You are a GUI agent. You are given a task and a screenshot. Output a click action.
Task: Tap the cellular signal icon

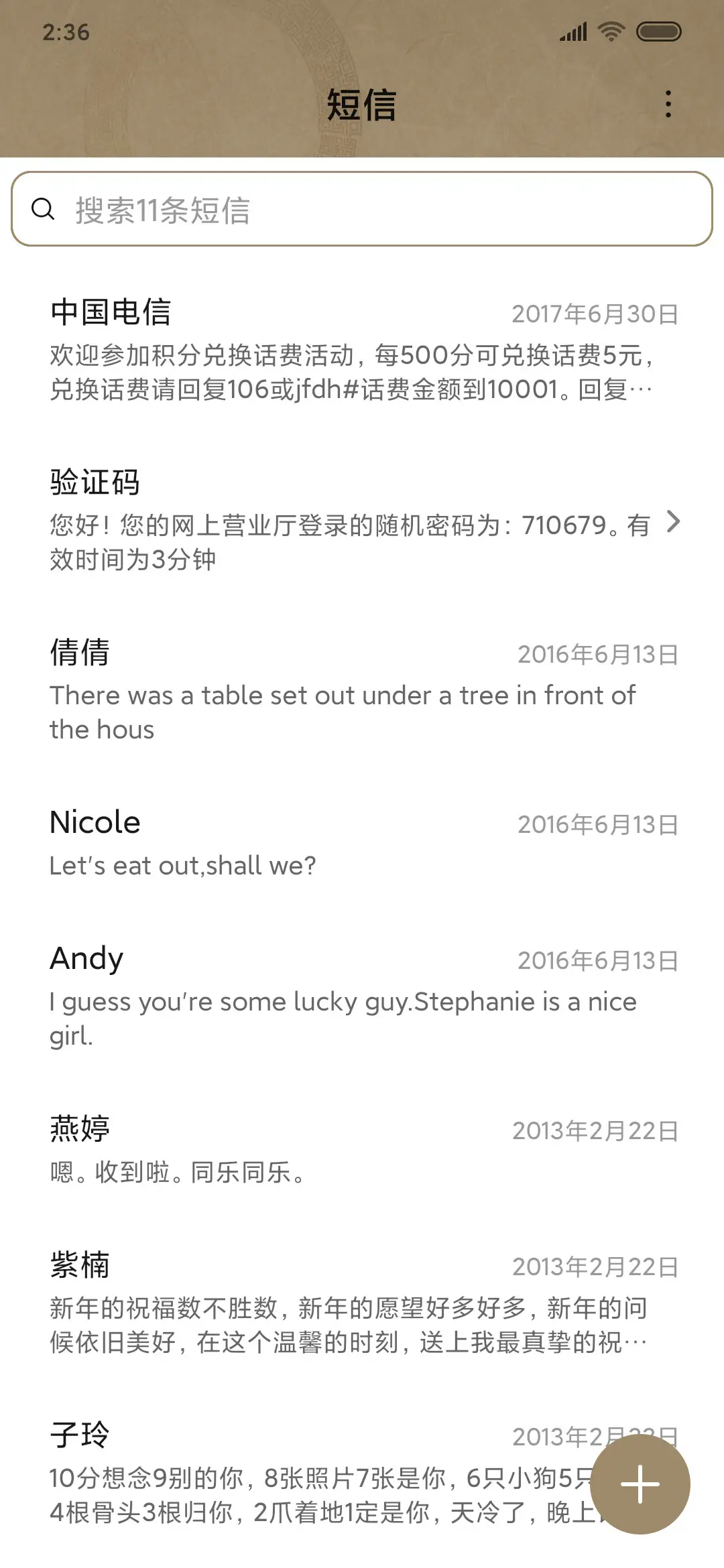(x=573, y=31)
